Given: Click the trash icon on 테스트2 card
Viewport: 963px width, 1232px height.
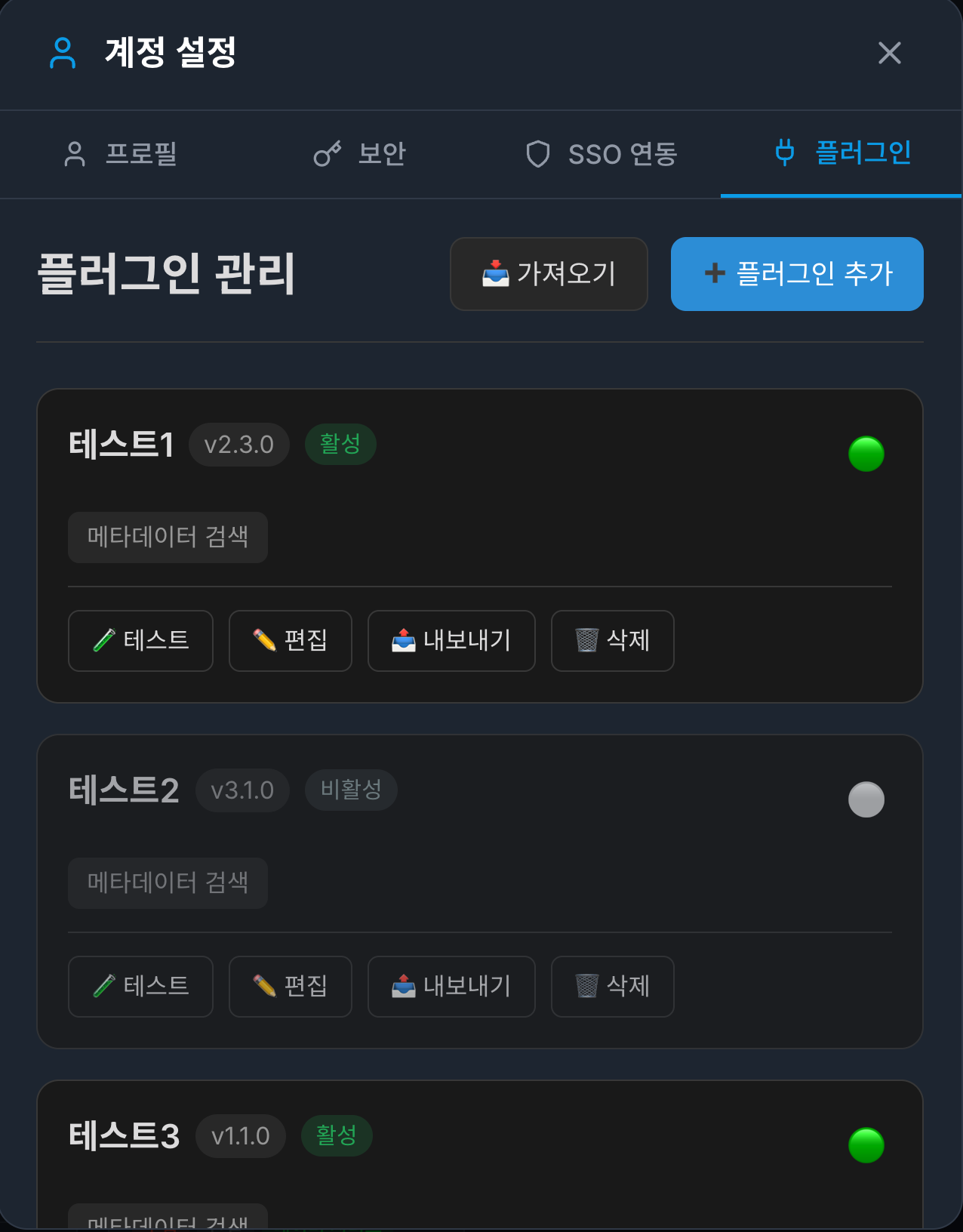Looking at the screenshot, I should [x=588, y=987].
